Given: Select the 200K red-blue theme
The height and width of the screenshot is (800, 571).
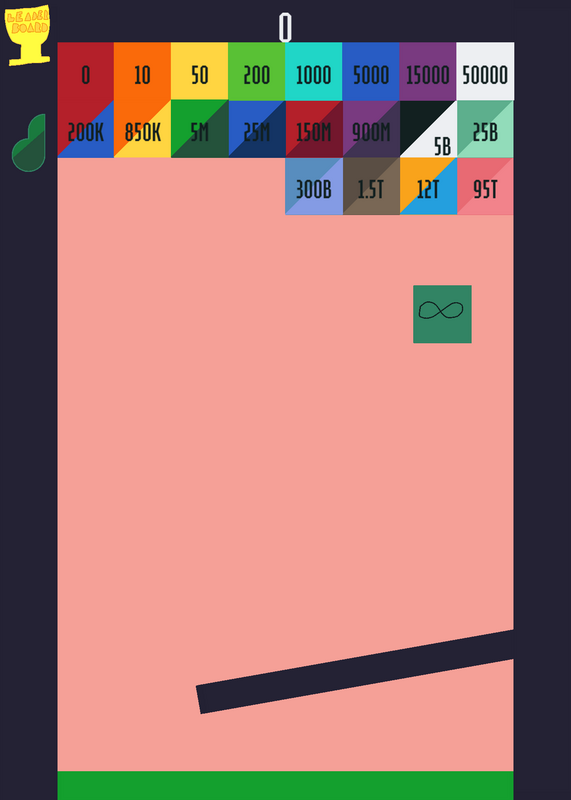Looking at the screenshot, I should (85, 129).
